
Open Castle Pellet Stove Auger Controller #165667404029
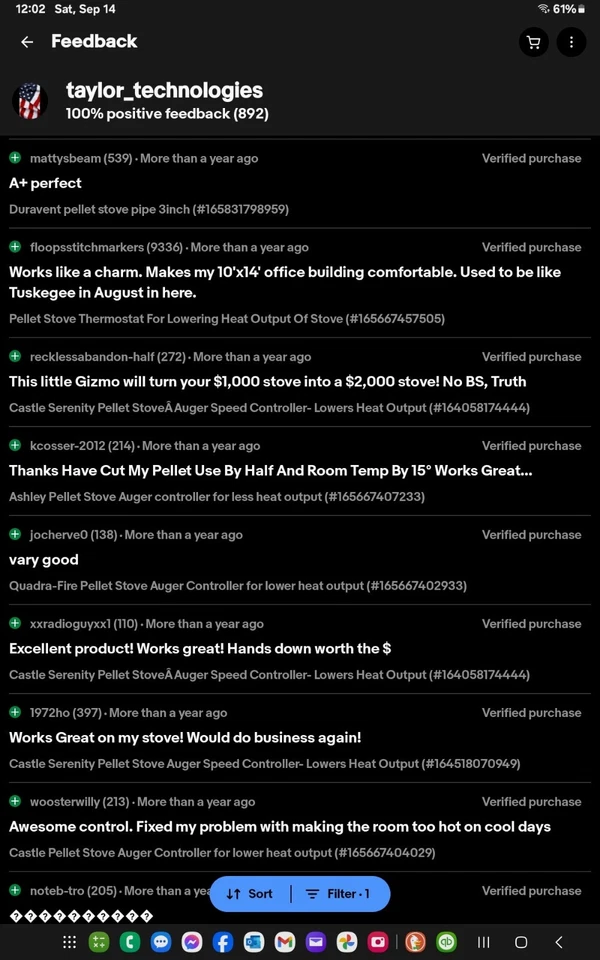click(222, 852)
